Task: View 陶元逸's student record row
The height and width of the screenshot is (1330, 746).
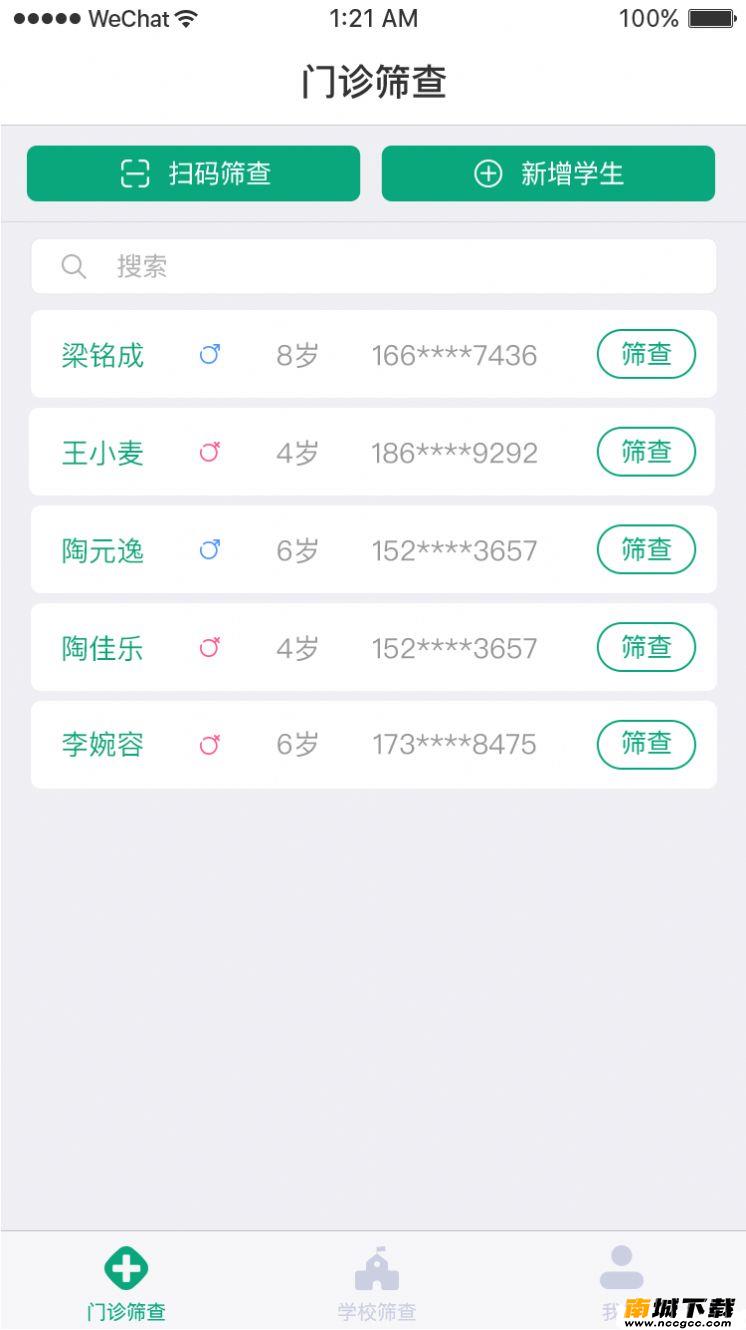Action: click(300, 550)
